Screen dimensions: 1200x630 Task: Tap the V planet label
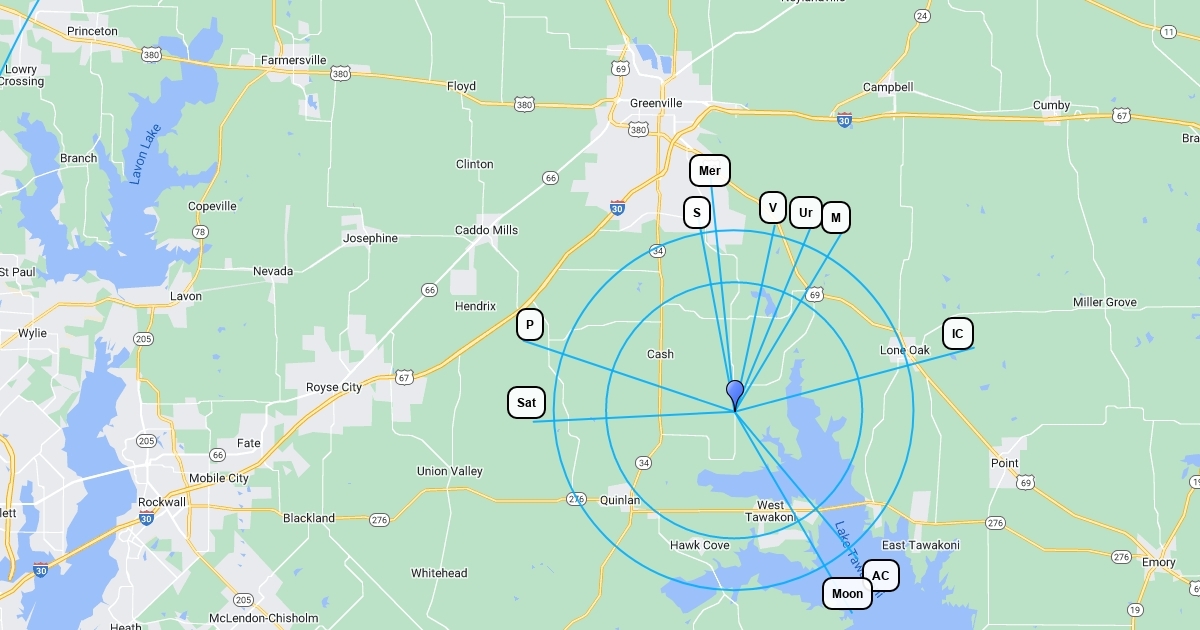point(772,207)
